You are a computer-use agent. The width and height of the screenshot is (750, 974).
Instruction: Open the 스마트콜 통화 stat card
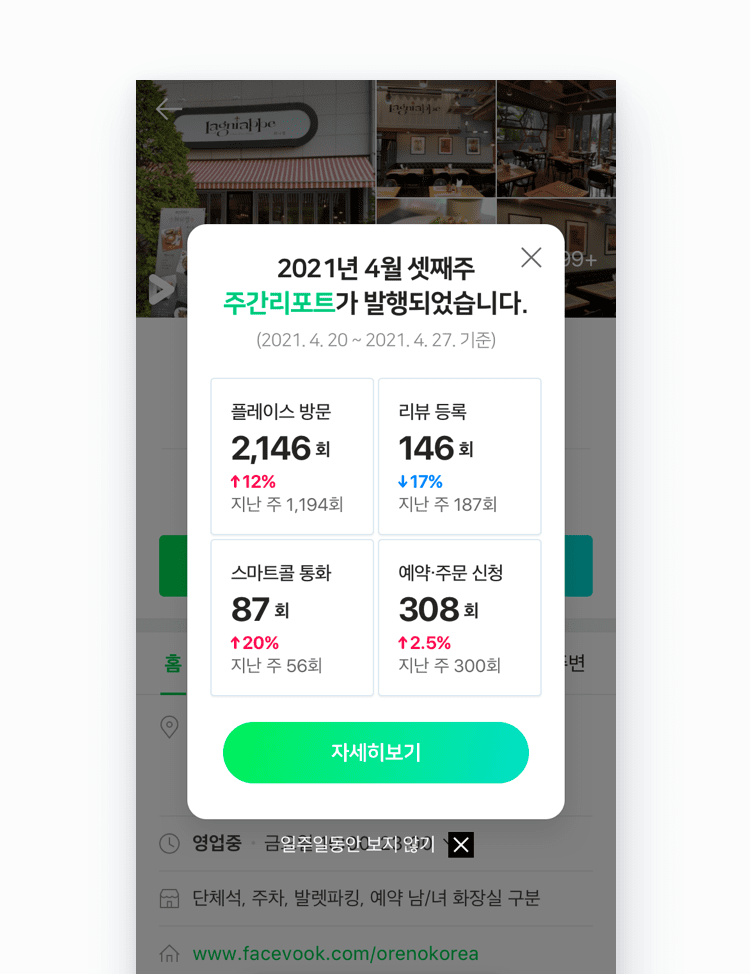pos(292,617)
